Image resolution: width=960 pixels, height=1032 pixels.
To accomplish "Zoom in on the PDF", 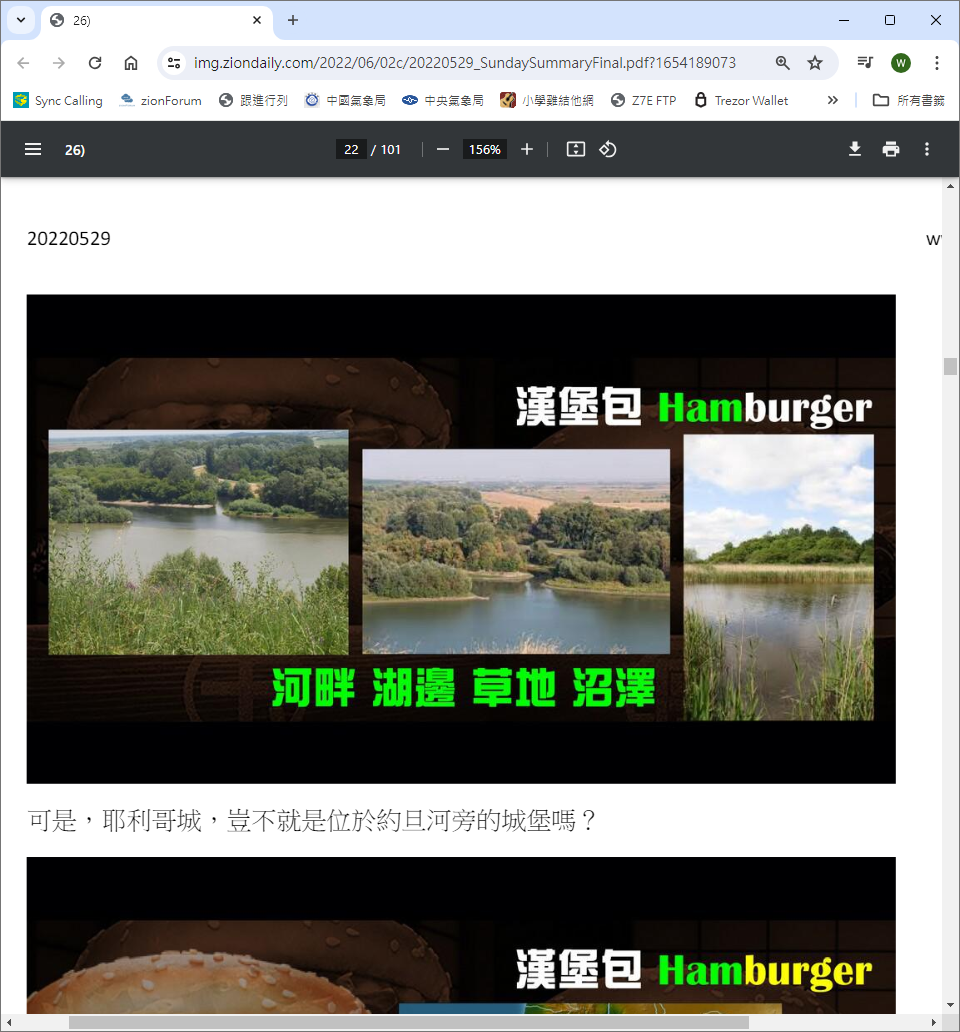I will (x=527, y=149).
